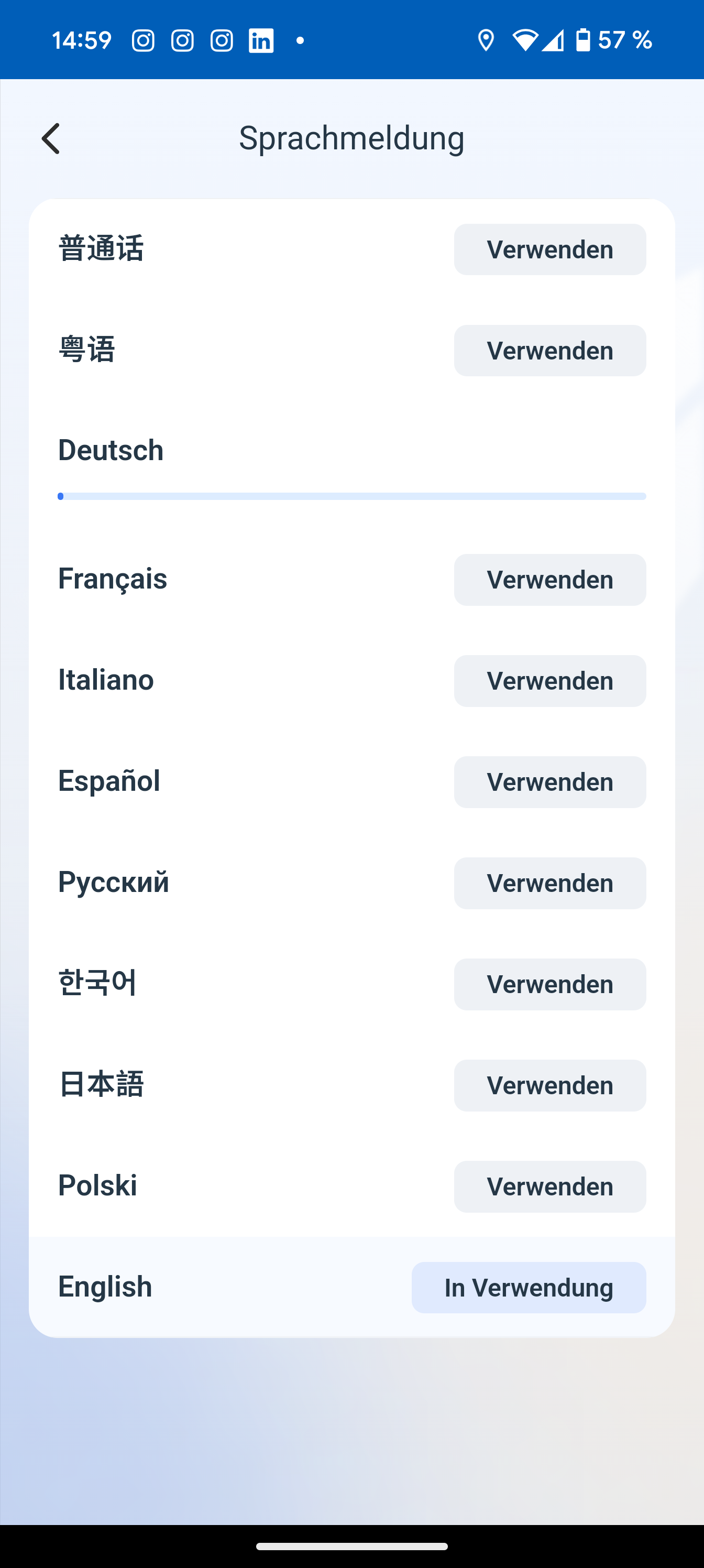This screenshot has width=704, height=1568.
Task: Tap In Verwendung button for English
Action: (x=529, y=1288)
